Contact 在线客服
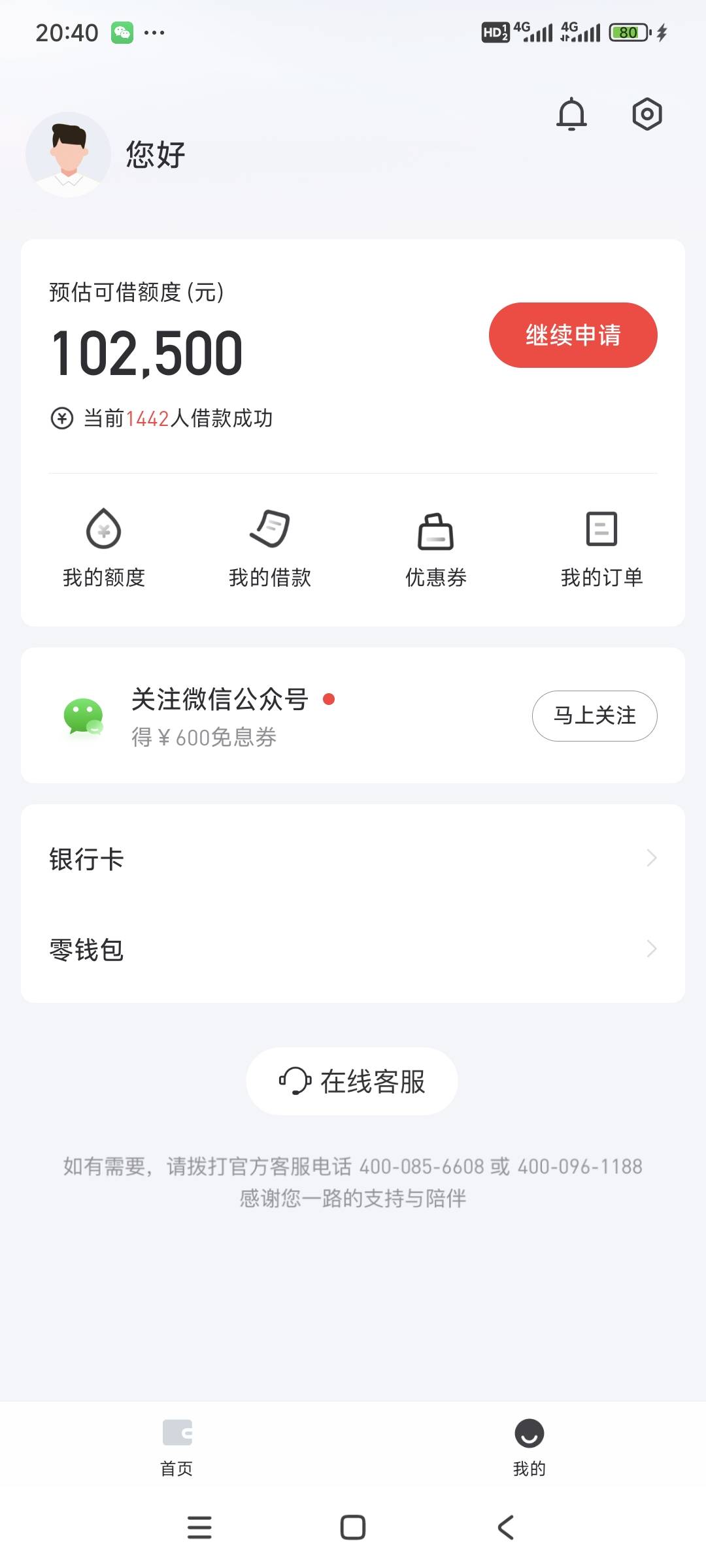Image resolution: width=706 pixels, height=1568 pixels. coord(352,1081)
